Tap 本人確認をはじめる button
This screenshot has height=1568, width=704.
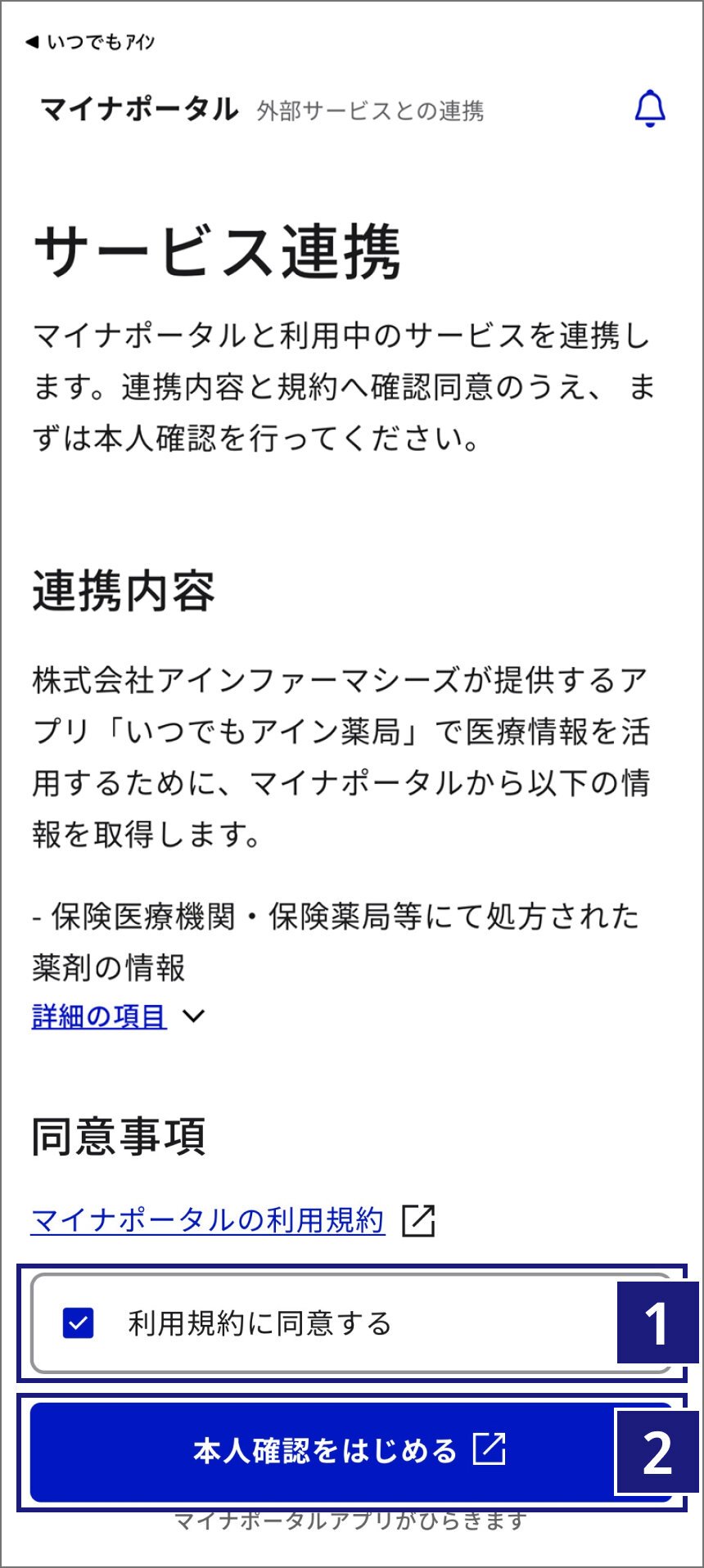click(x=351, y=1449)
